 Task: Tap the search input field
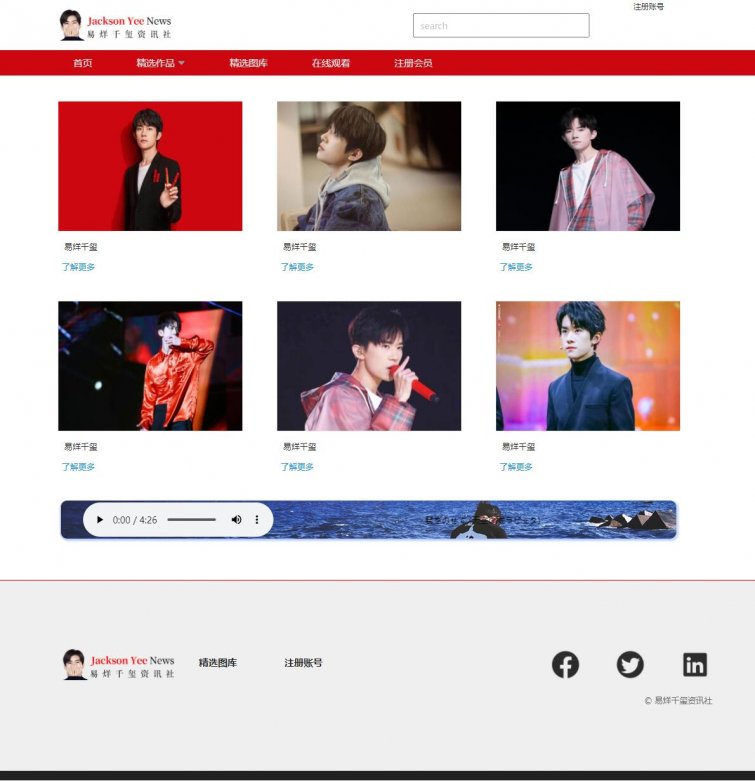[x=500, y=26]
